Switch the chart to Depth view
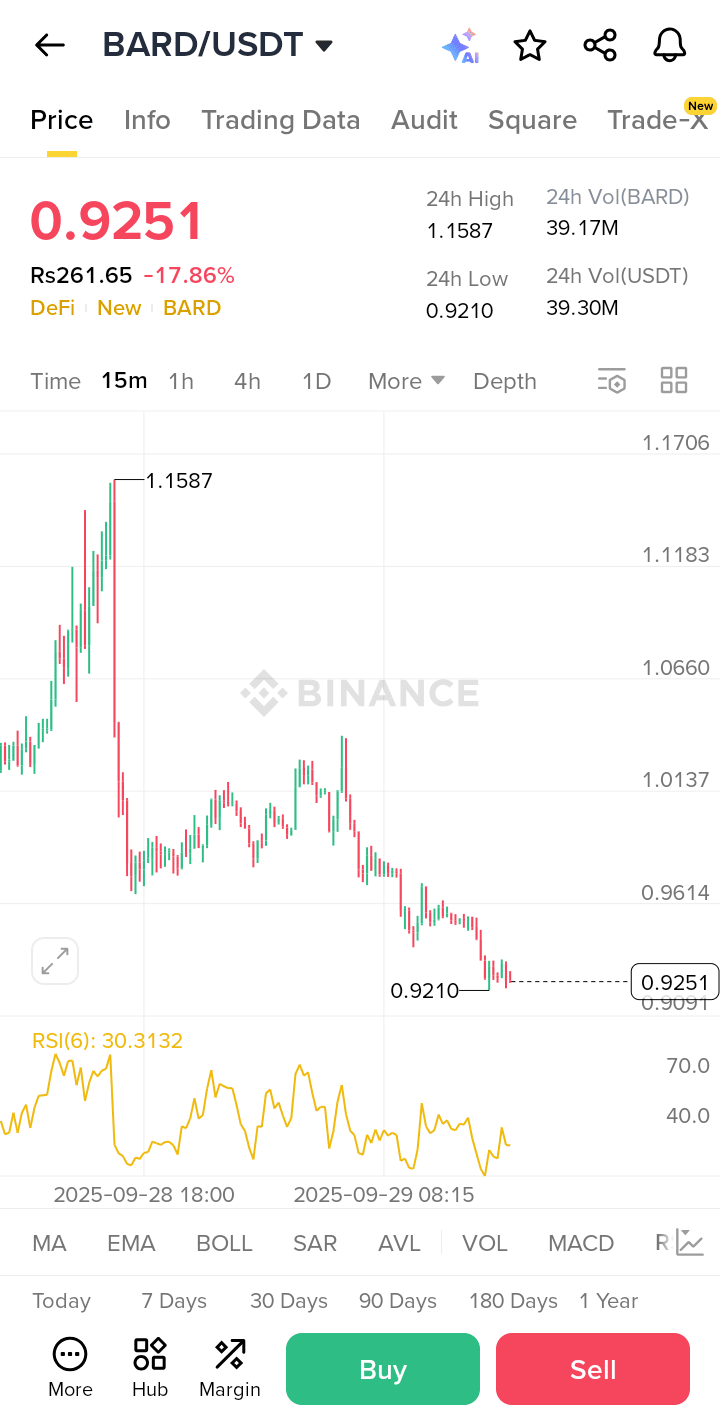The height and width of the screenshot is (1420, 720). pyautogui.click(x=505, y=381)
